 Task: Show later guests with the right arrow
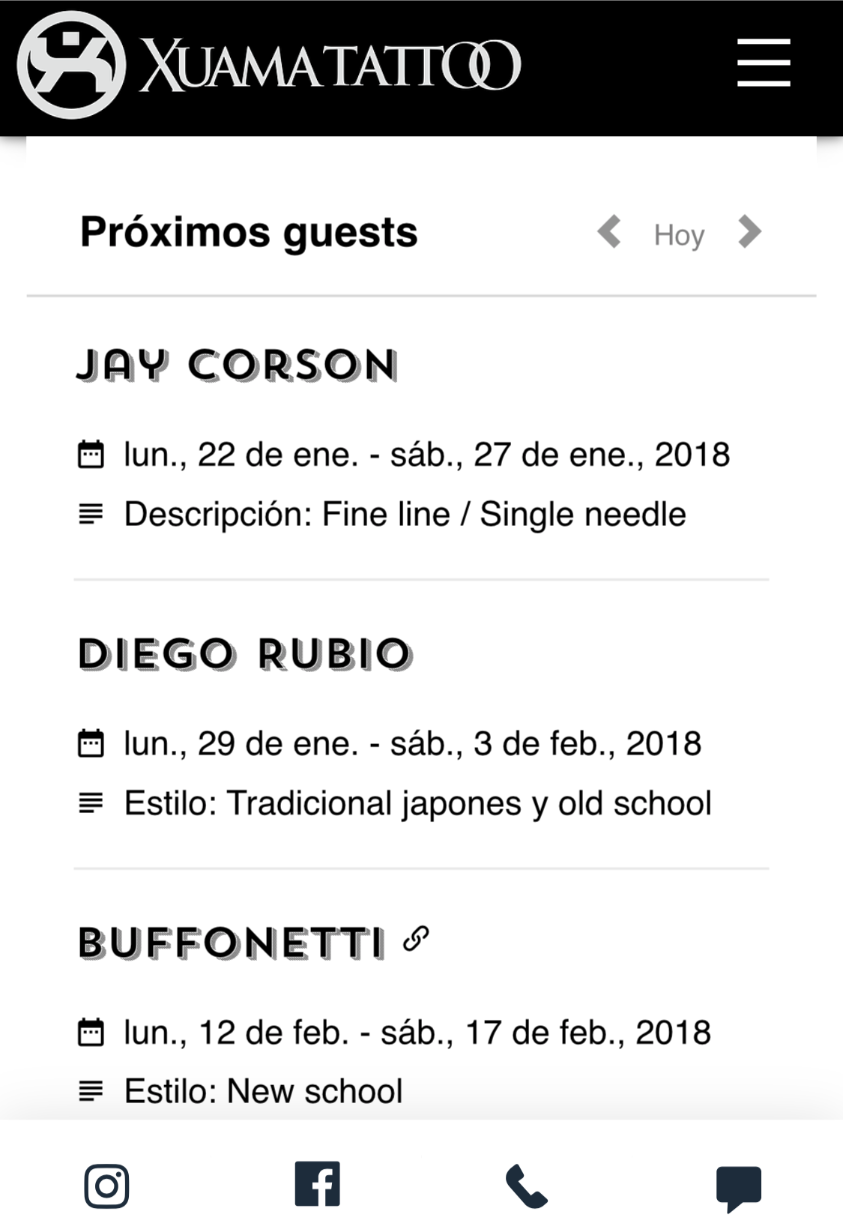[x=749, y=233]
